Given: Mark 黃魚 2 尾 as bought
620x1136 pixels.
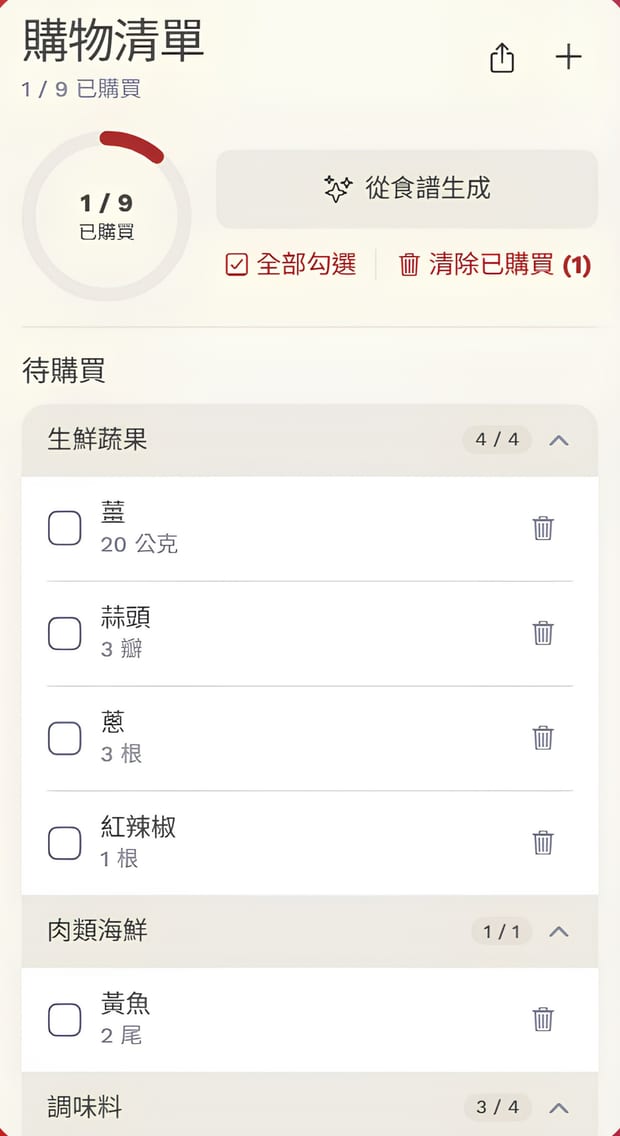Looking at the screenshot, I should [64, 1020].
